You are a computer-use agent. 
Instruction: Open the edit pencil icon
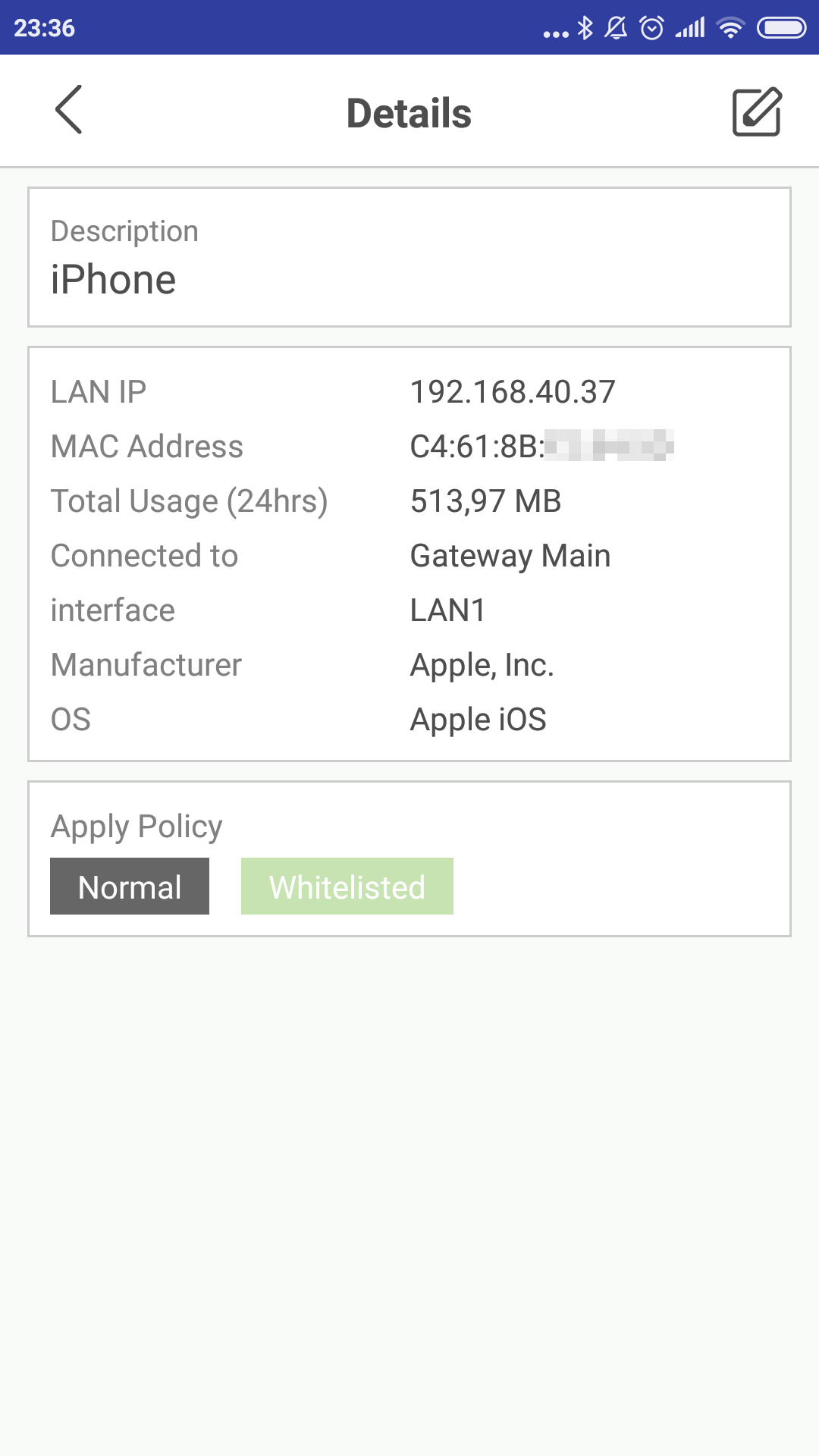pos(757,111)
